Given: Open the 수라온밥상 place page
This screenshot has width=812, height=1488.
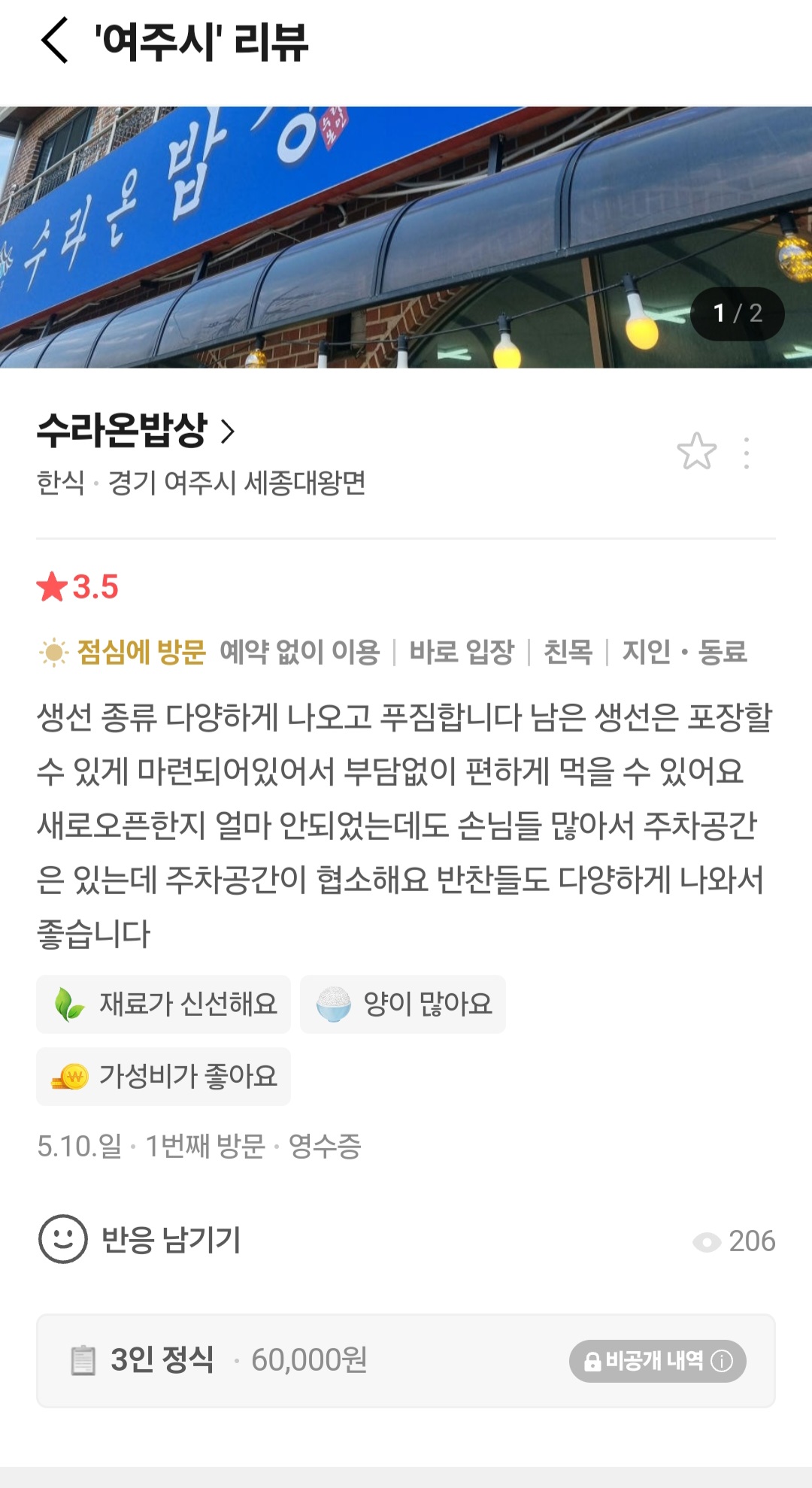Looking at the screenshot, I should pyautogui.click(x=136, y=430).
